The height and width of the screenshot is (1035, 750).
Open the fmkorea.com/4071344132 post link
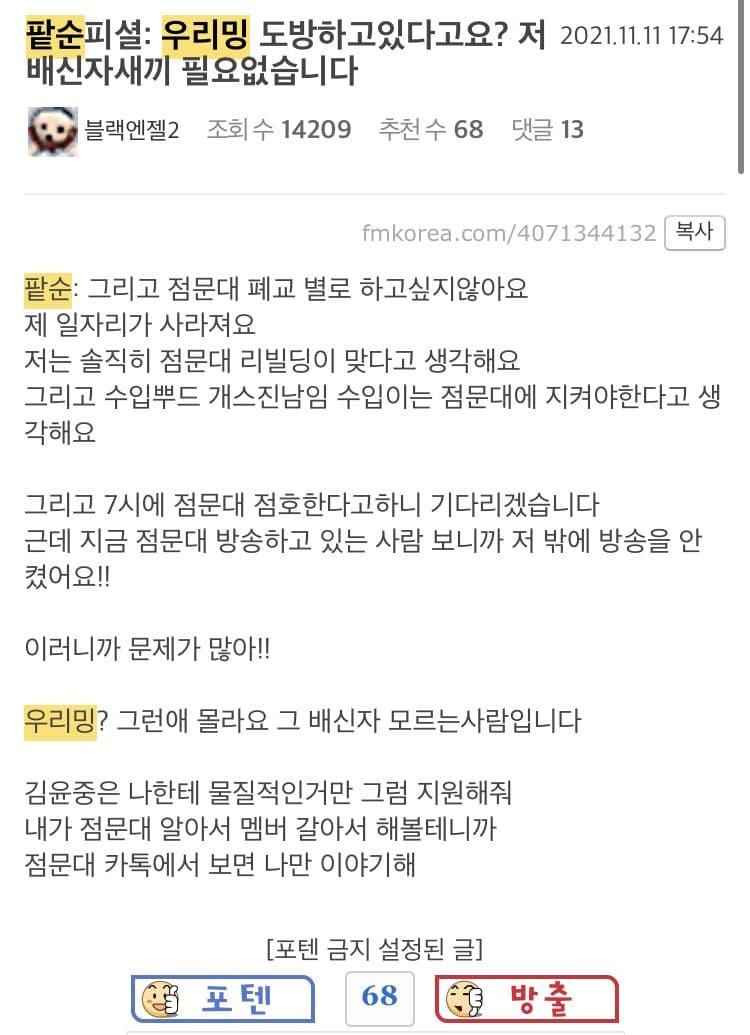(508, 233)
